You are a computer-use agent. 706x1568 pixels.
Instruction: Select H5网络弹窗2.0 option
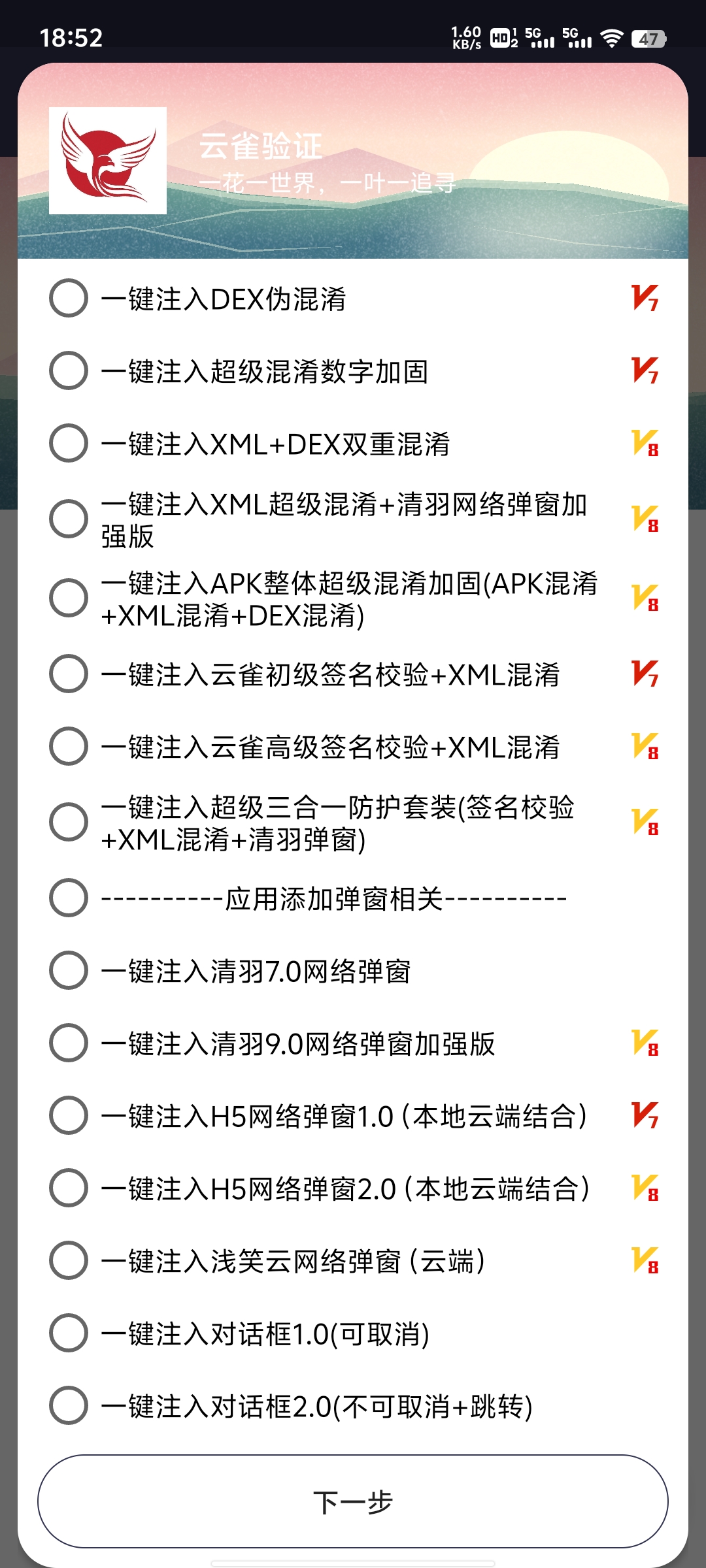(69, 1188)
